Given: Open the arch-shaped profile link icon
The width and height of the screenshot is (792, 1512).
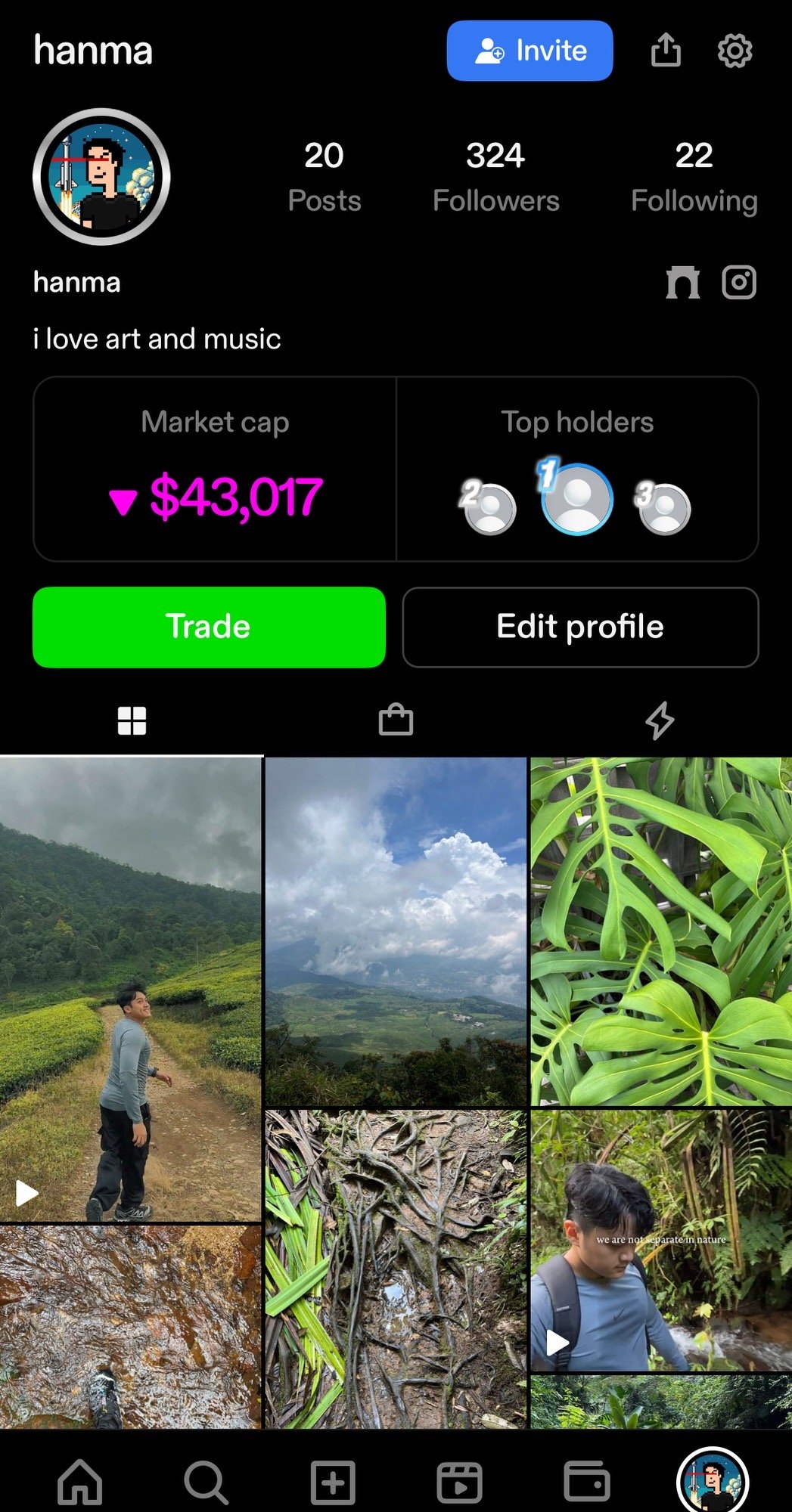Looking at the screenshot, I should pyautogui.click(x=682, y=283).
